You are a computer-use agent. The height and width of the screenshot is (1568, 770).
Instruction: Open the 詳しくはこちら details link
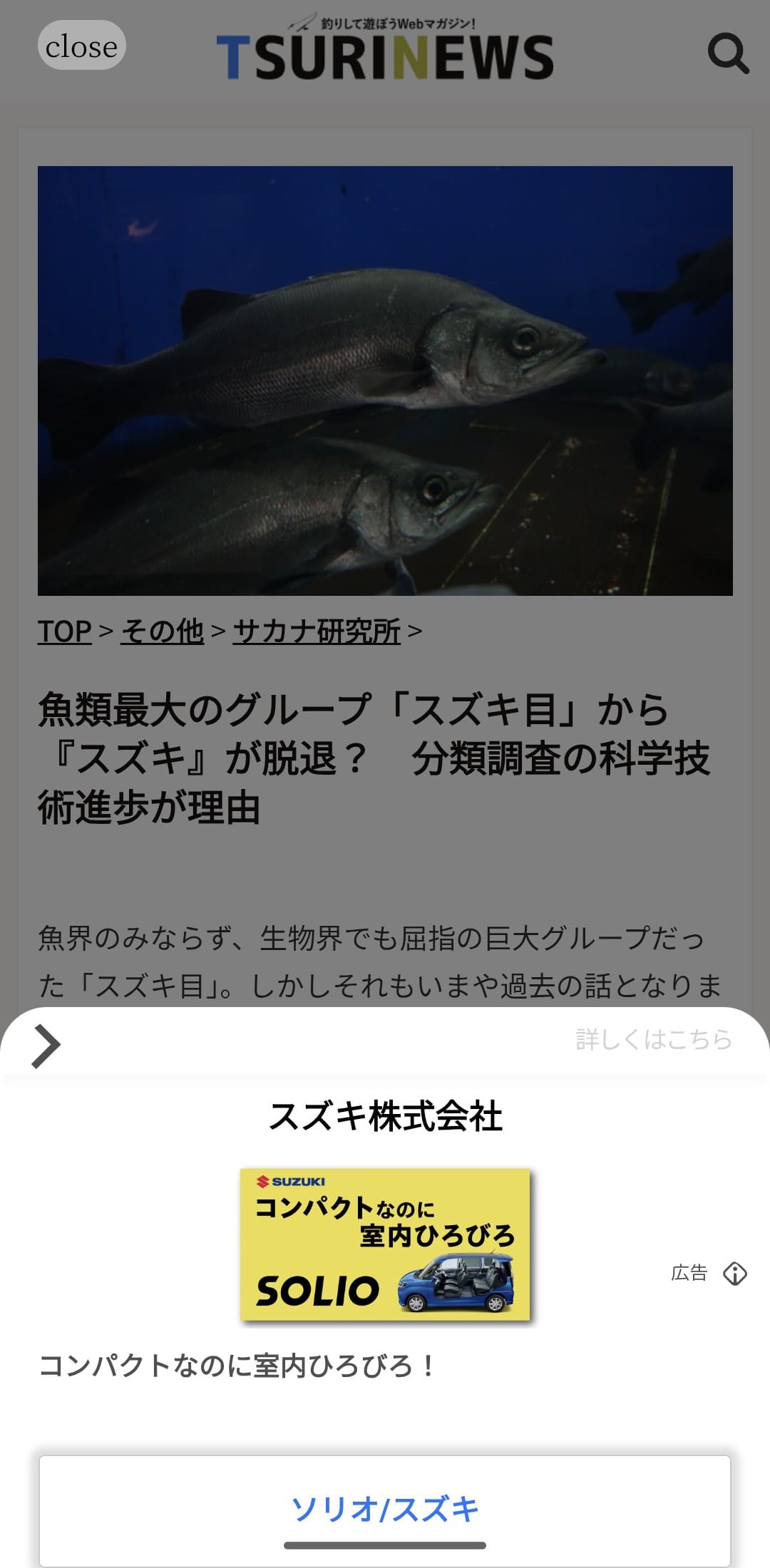coord(653,1040)
